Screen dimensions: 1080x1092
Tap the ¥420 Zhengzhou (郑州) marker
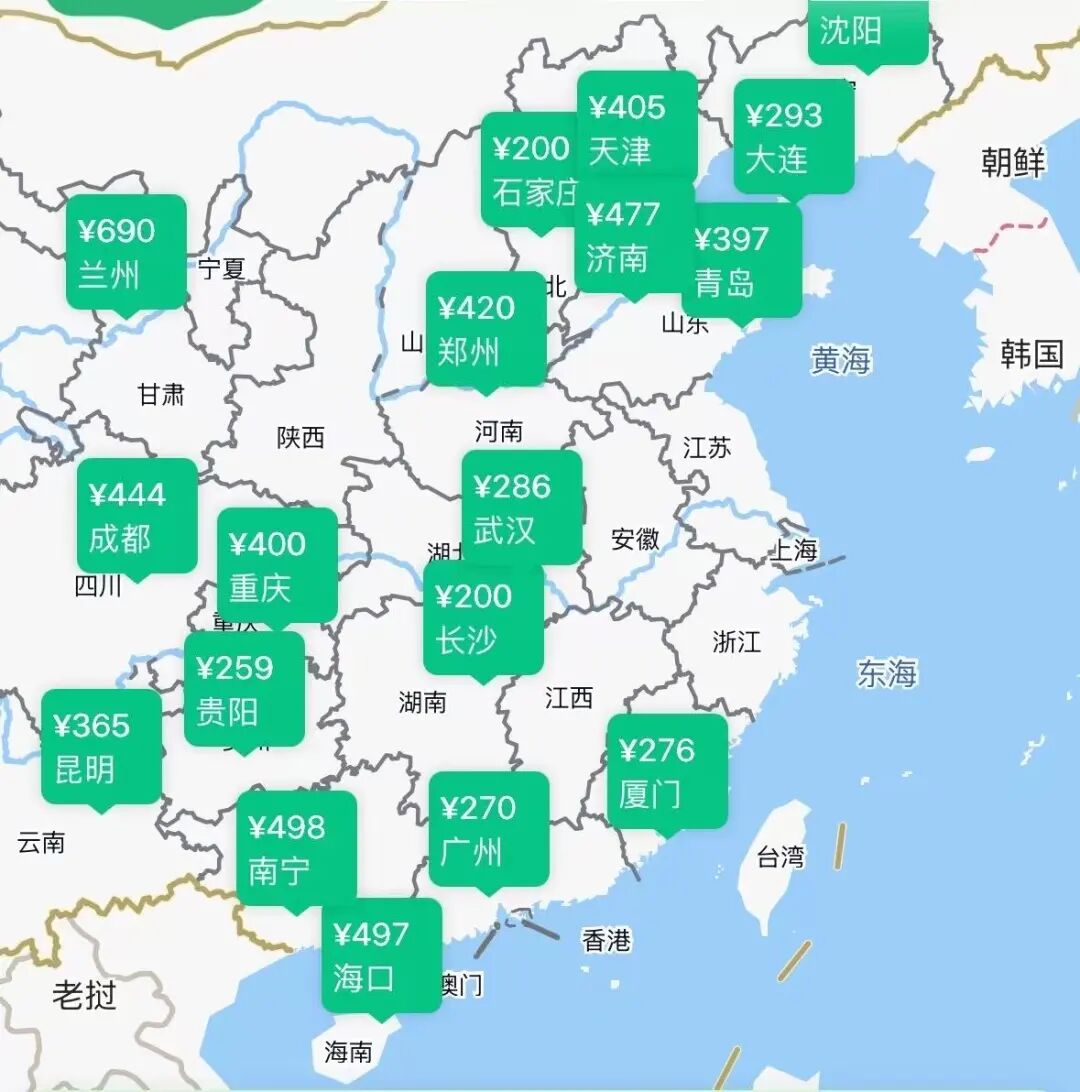(x=486, y=329)
